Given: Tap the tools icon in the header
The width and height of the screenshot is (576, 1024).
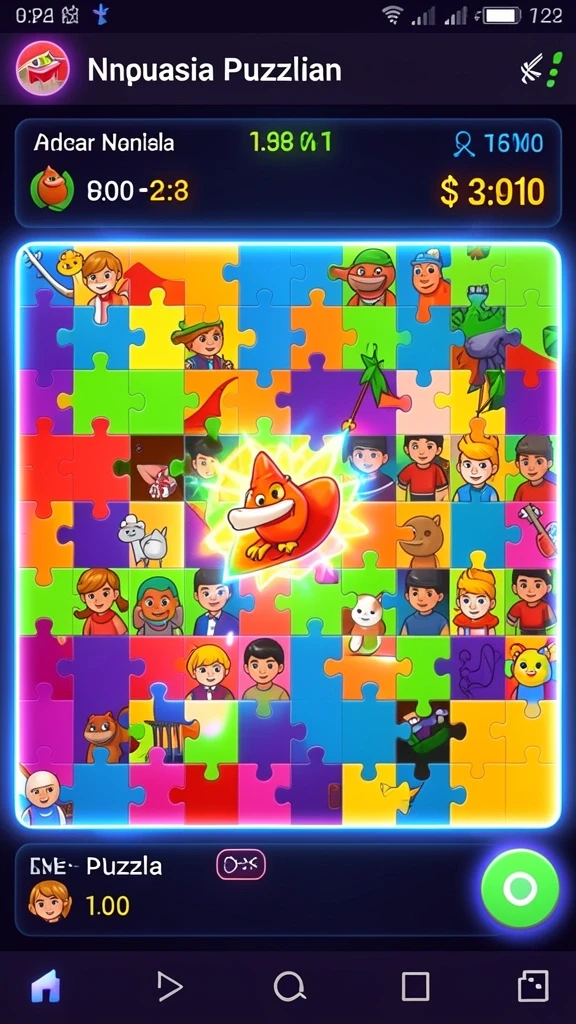Looking at the screenshot, I should coord(531,69).
